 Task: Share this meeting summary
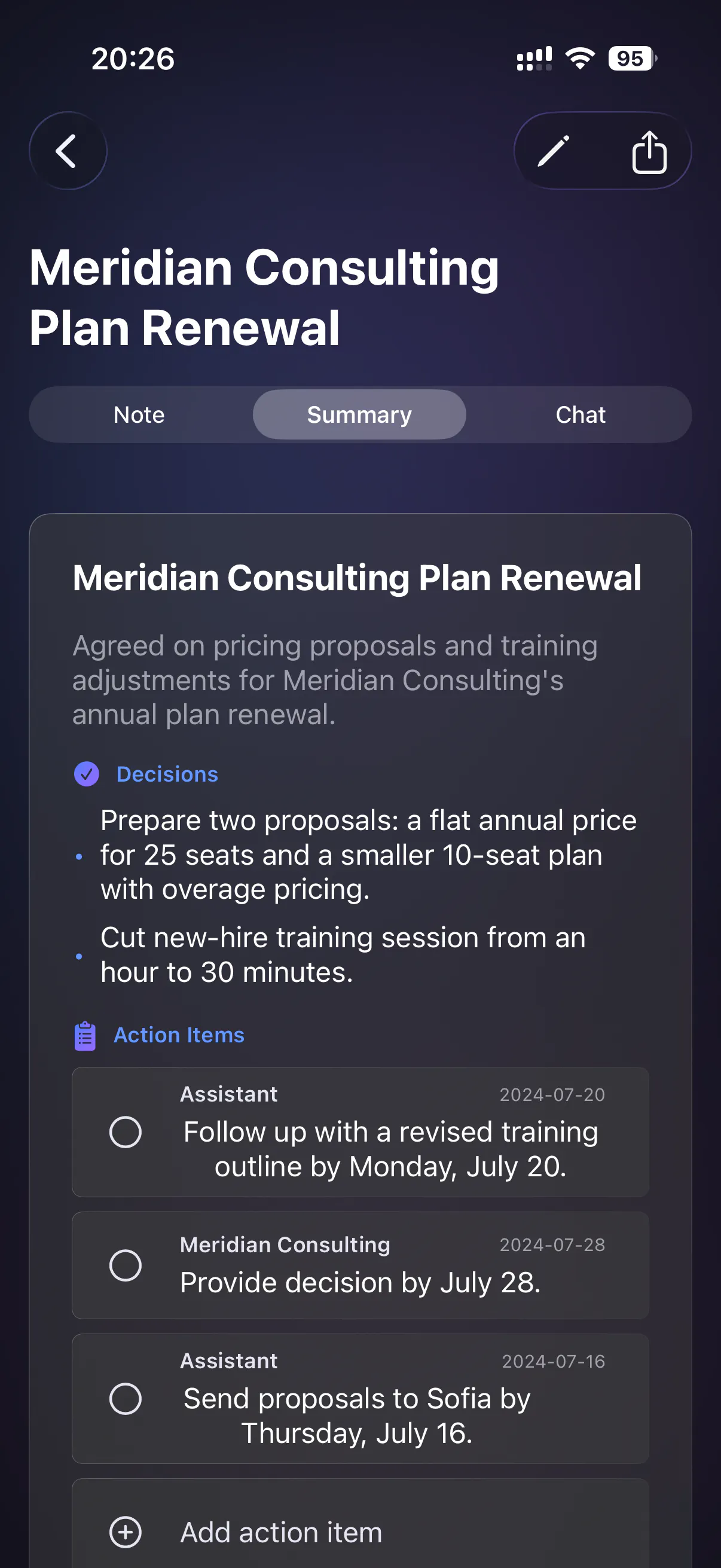pyautogui.click(x=649, y=151)
